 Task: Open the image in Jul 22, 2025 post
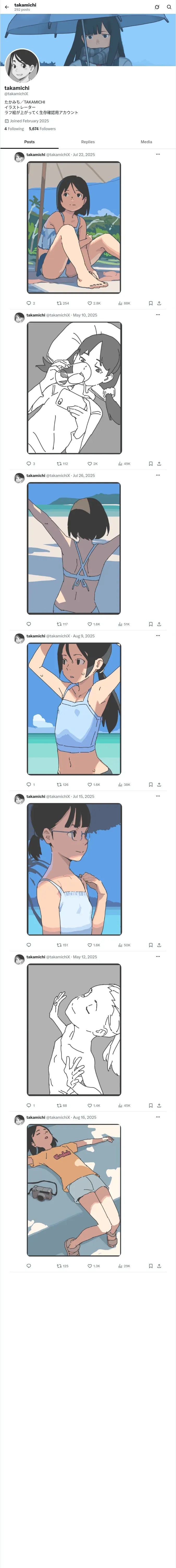(x=74, y=228)
